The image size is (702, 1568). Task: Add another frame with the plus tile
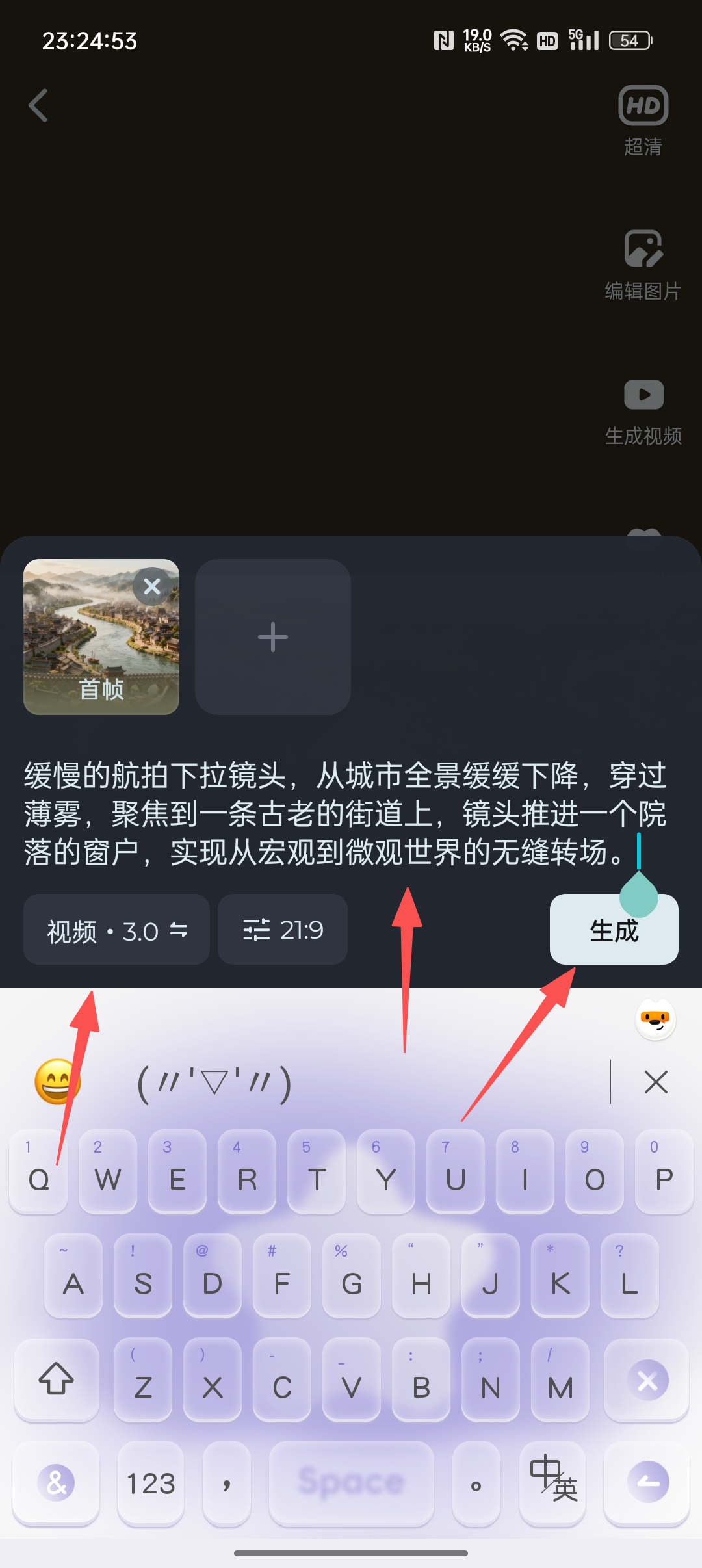[x=273, y=637]
